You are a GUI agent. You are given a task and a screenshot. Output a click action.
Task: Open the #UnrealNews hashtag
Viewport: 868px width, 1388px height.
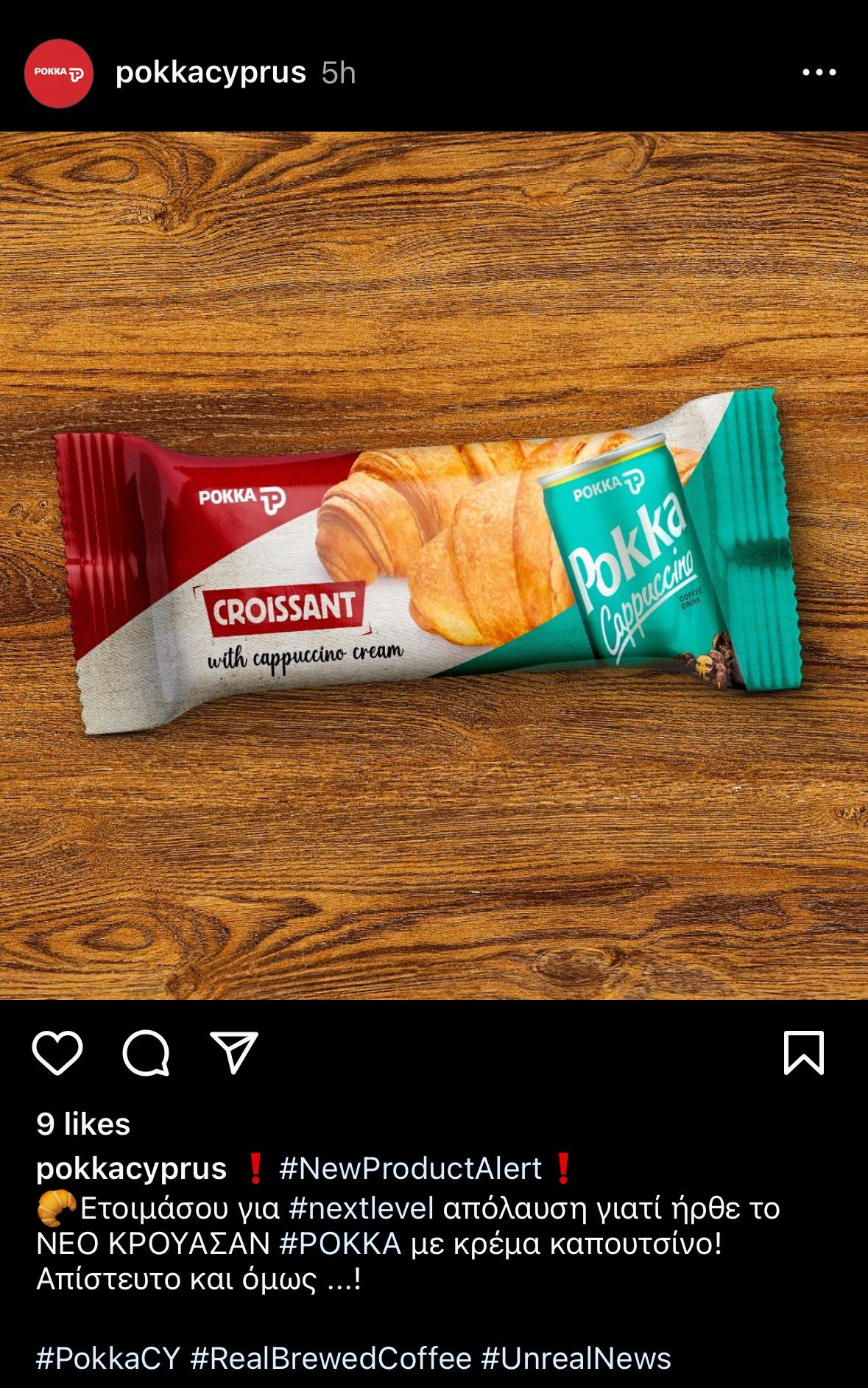point(576,1358)
